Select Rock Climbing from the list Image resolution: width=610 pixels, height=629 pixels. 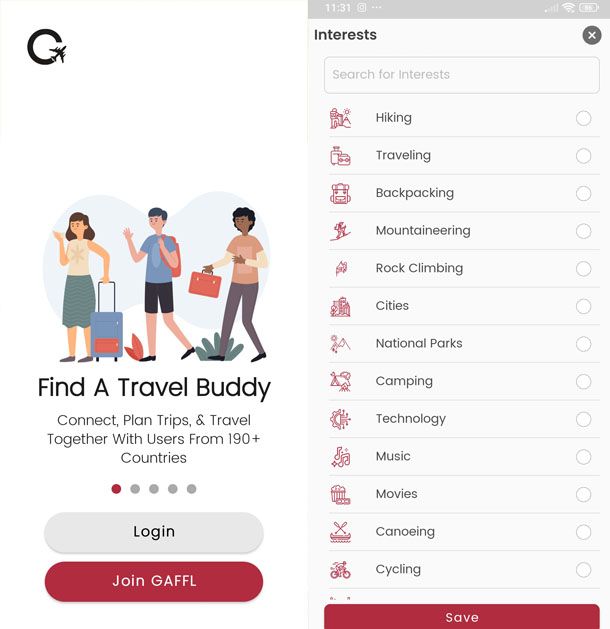click(583, 268)
